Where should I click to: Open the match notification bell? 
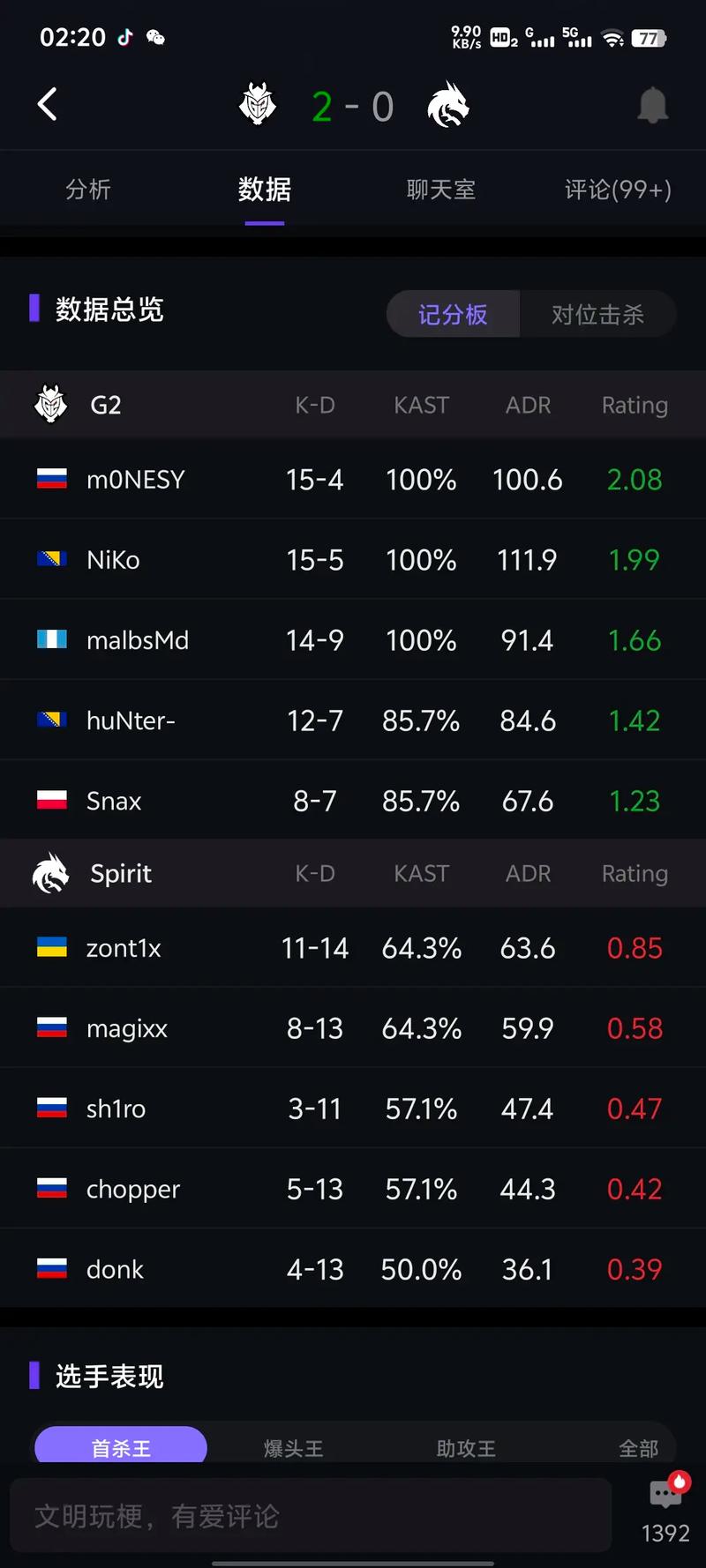click(652, 106)
